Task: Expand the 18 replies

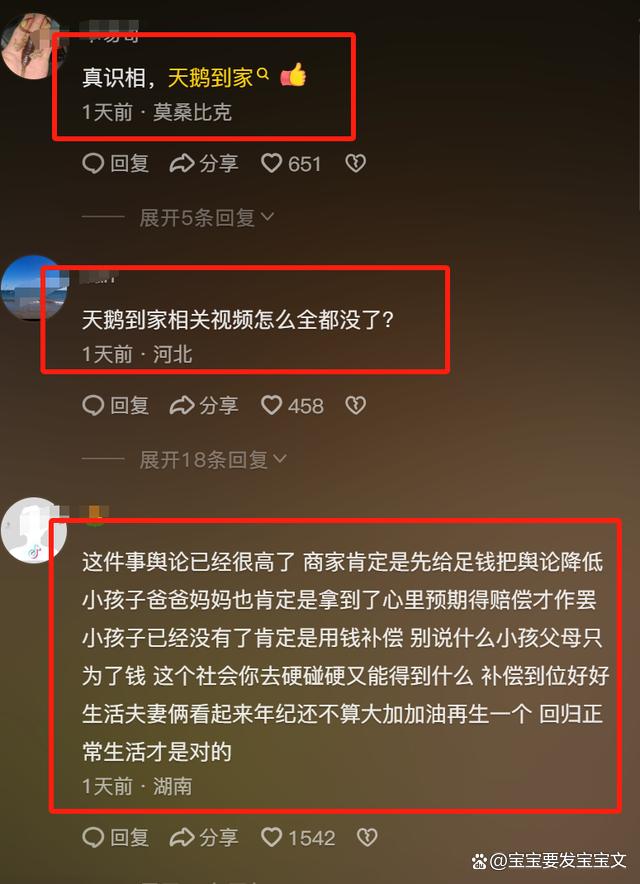Action: pos(212,459)
